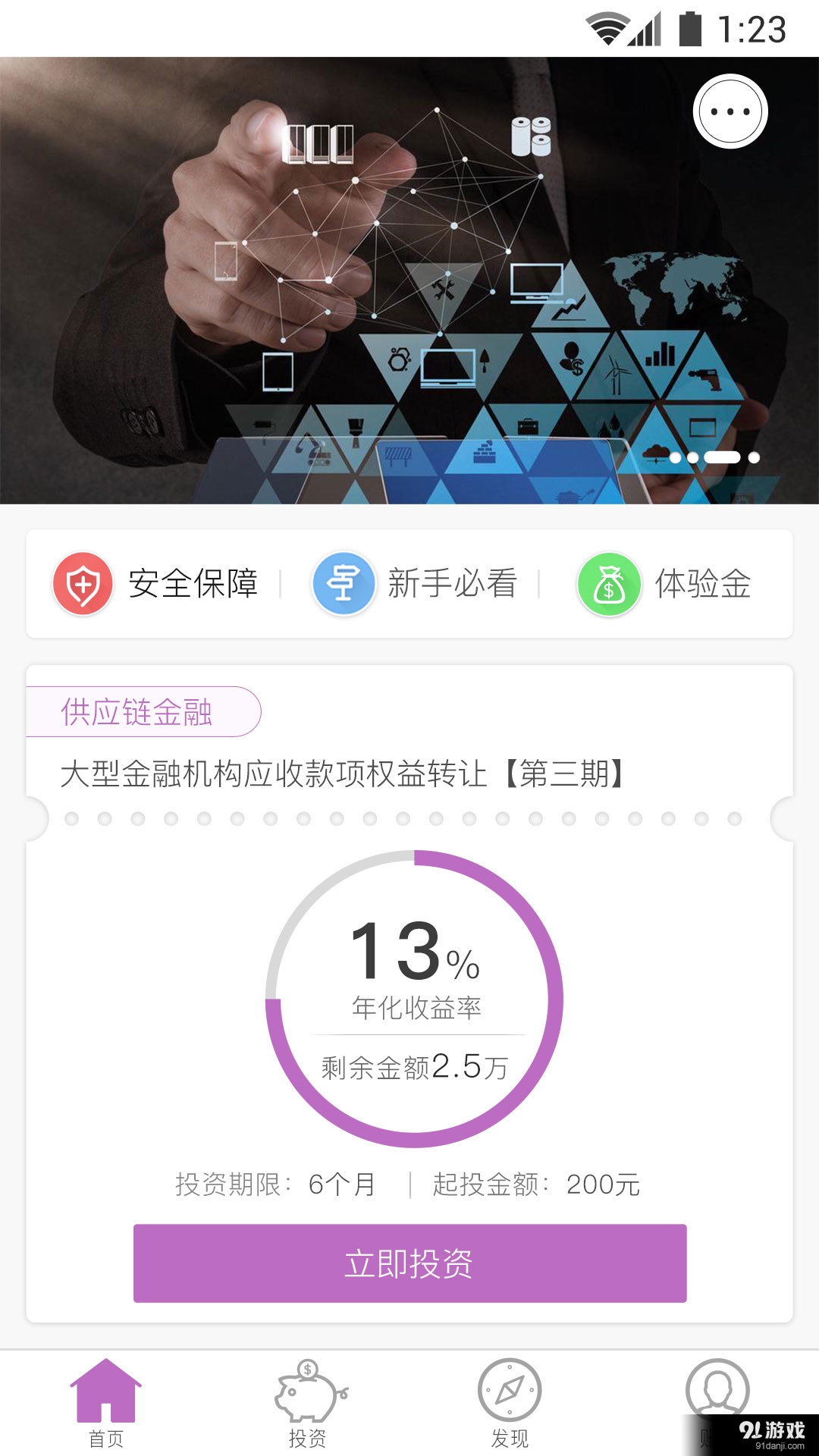Screen dimensions: 819x1456
Task: Open the 安全保障 section
Action: 155,584
